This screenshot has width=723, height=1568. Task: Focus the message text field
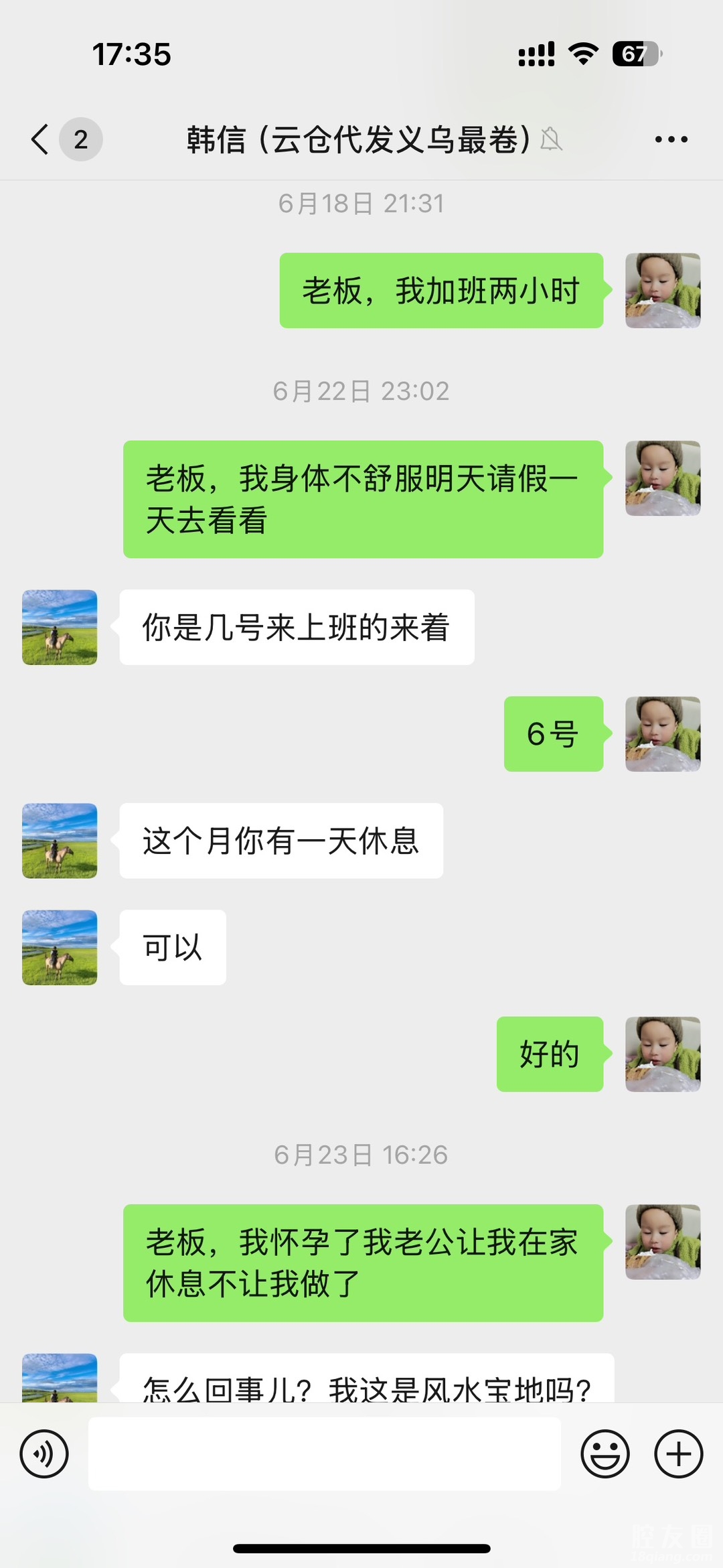tap(324, 1454)
